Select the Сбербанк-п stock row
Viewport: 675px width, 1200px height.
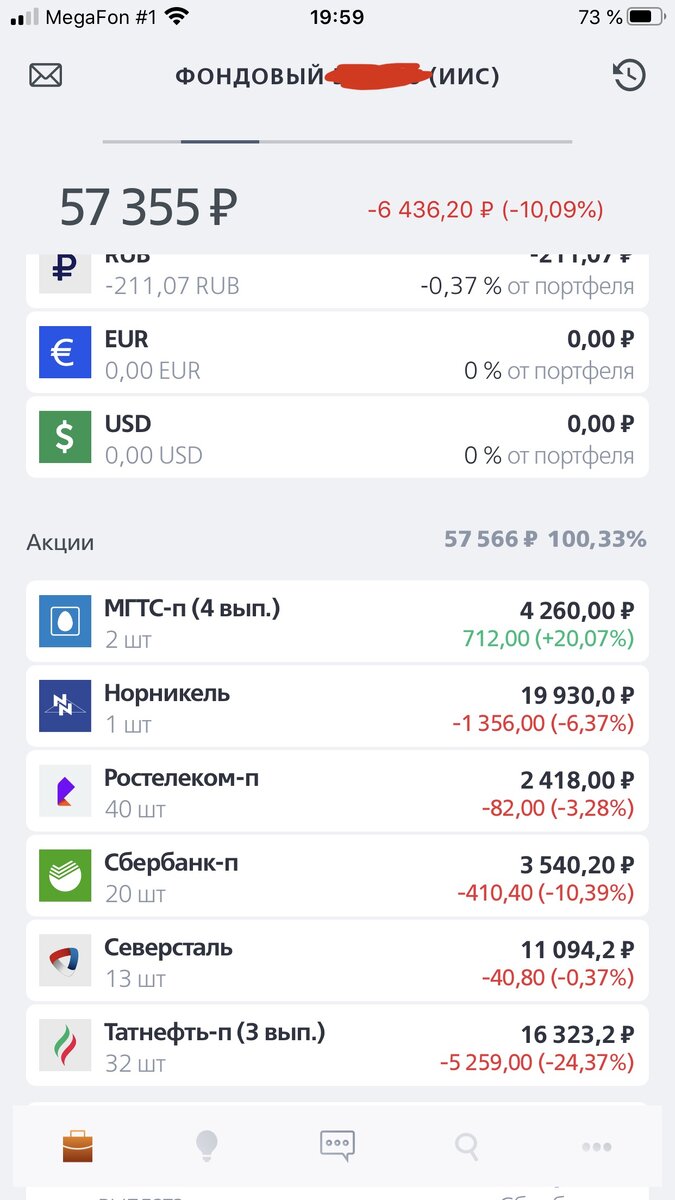(337, 876)
